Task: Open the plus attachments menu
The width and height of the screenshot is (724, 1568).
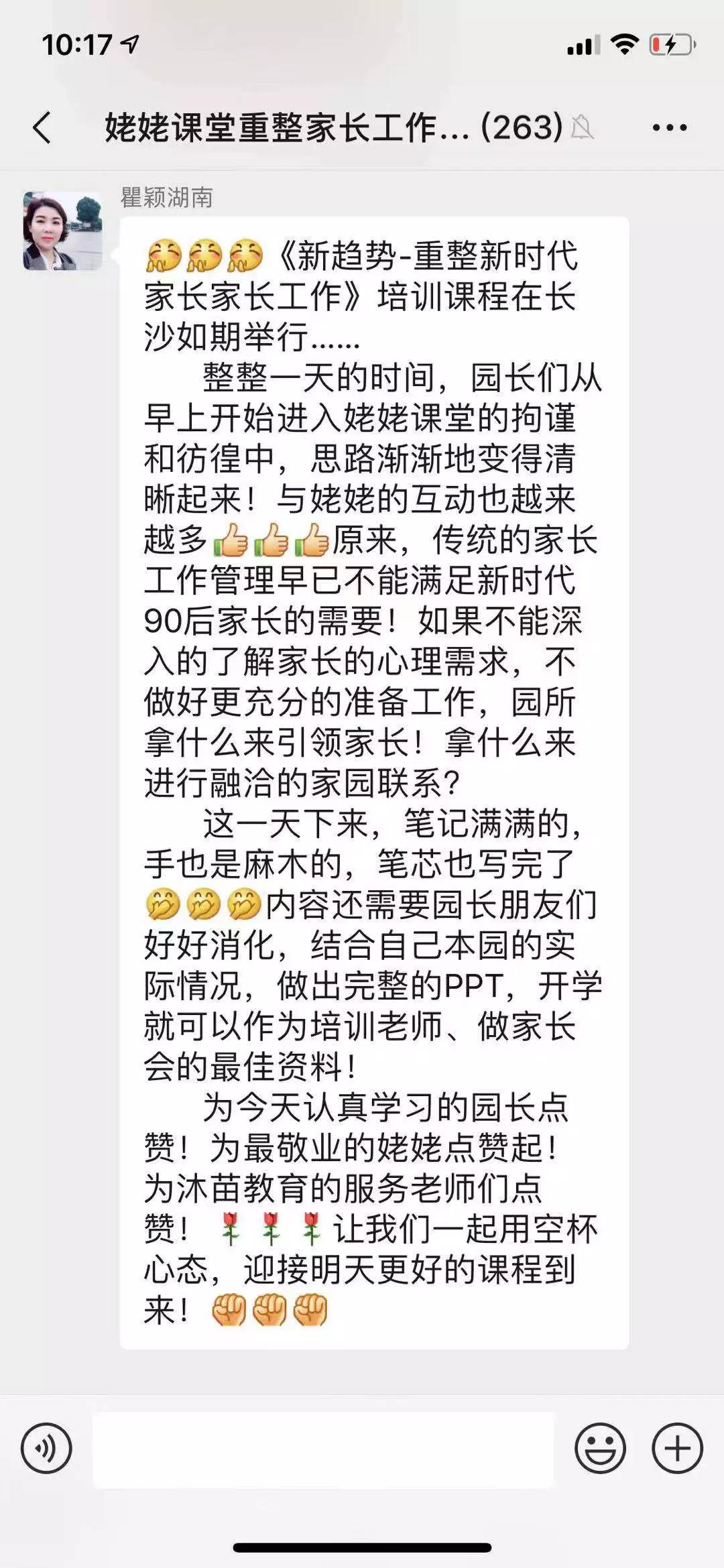Action: point(677,1449)
